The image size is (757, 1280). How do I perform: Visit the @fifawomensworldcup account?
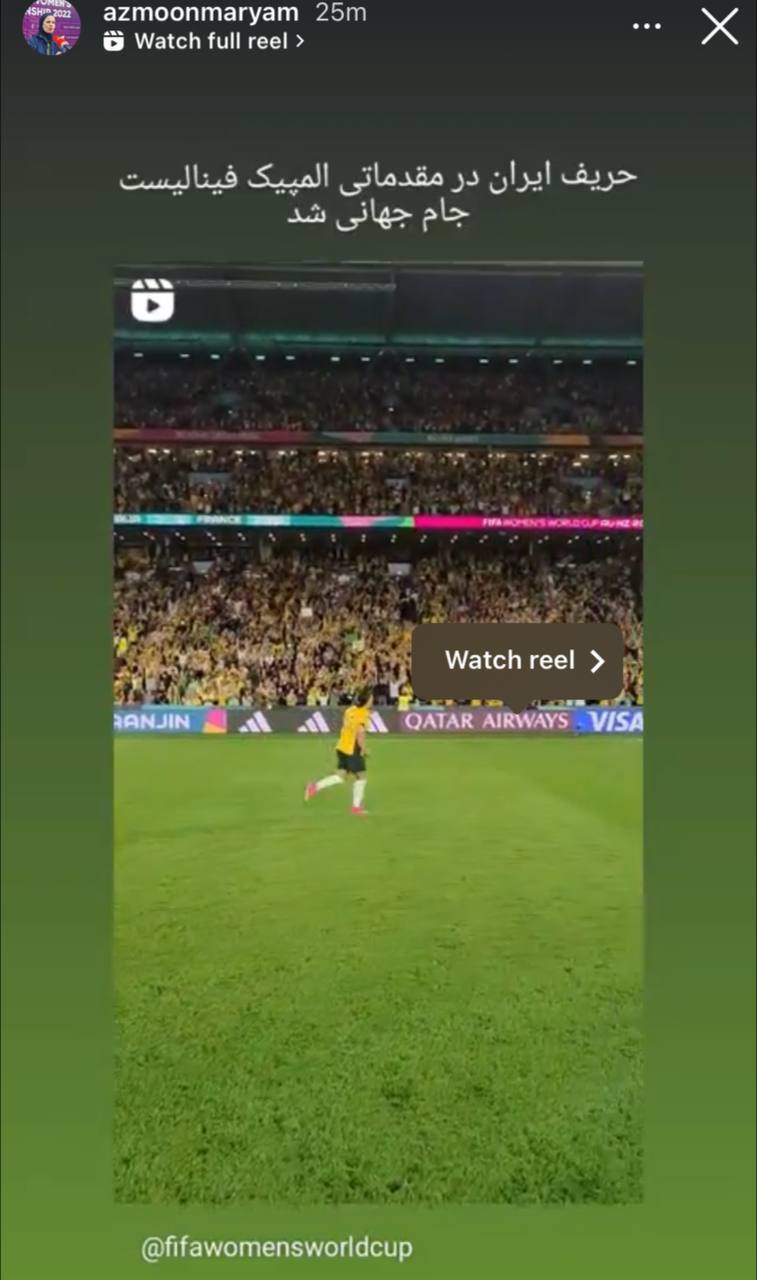coord(277,1247)
